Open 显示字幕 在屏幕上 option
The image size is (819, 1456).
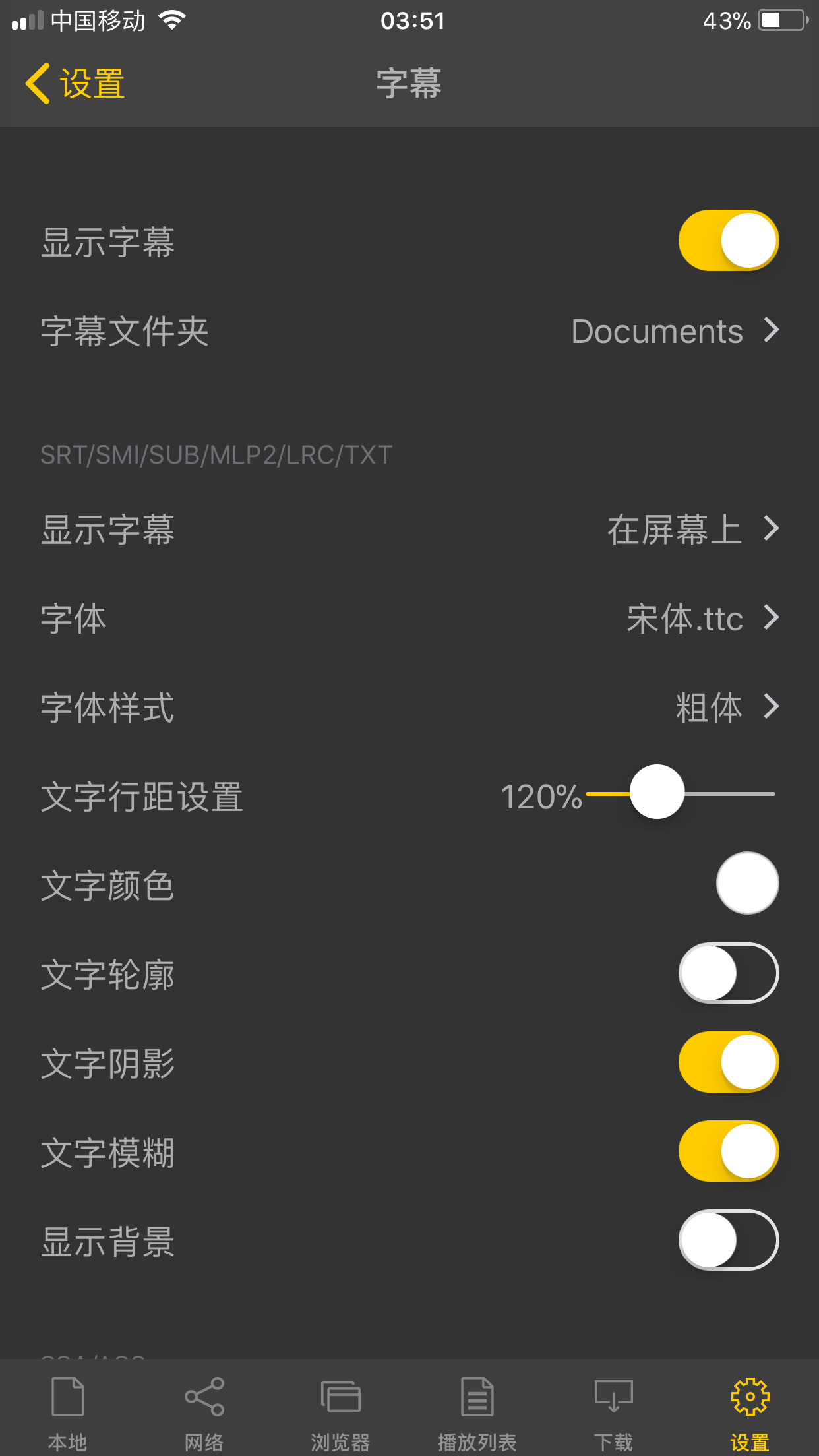409,530
